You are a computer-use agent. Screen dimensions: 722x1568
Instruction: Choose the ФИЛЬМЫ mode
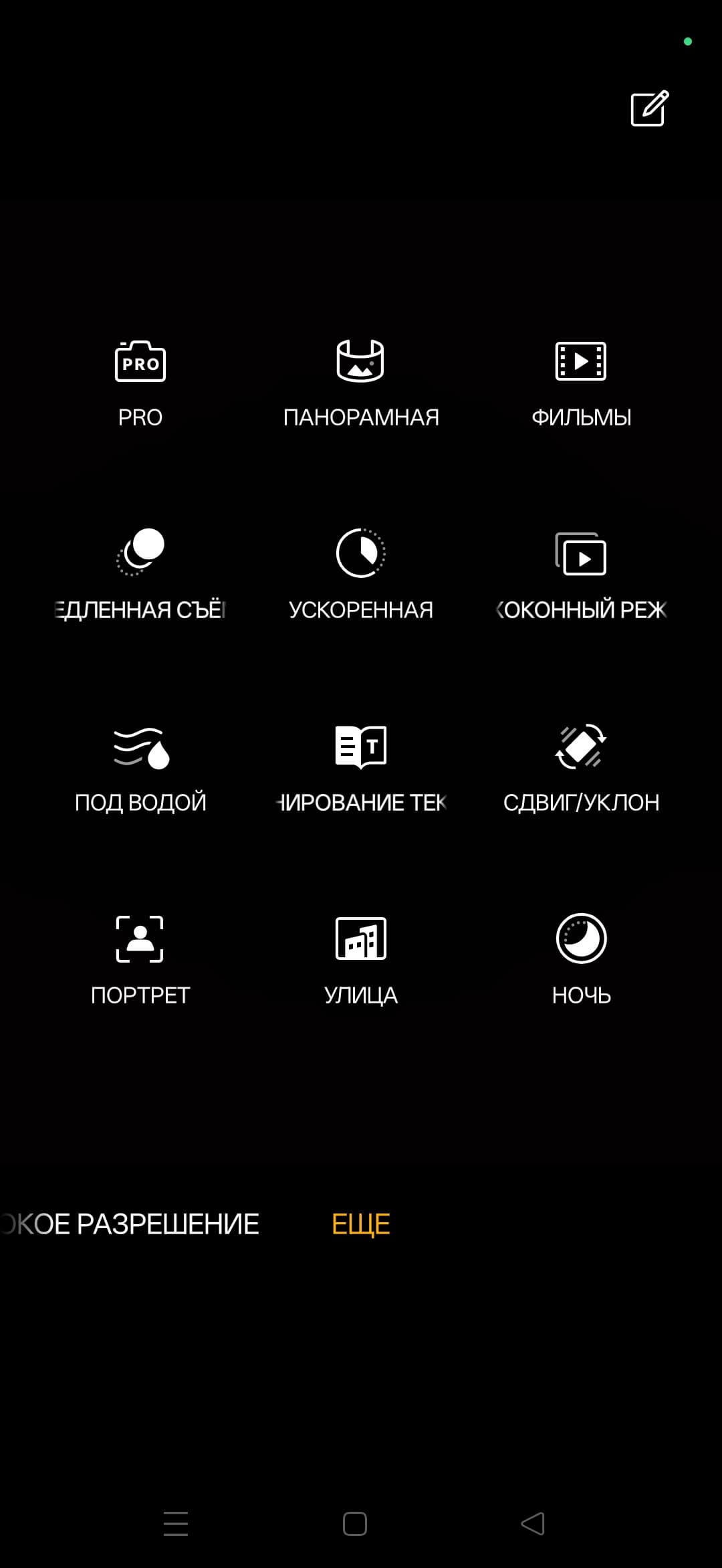(x=581, y=383)
